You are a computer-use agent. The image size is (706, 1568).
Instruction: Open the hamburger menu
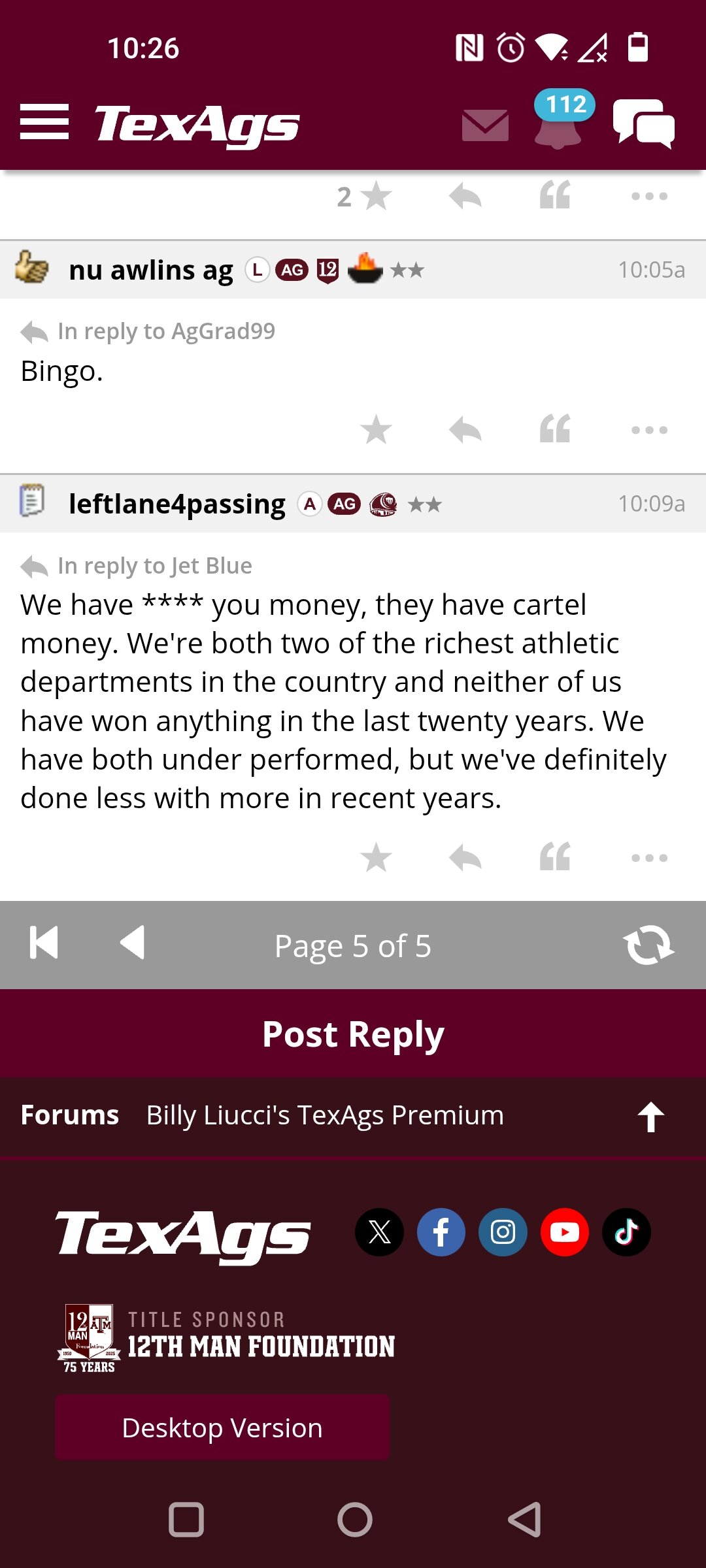(44, 122)
